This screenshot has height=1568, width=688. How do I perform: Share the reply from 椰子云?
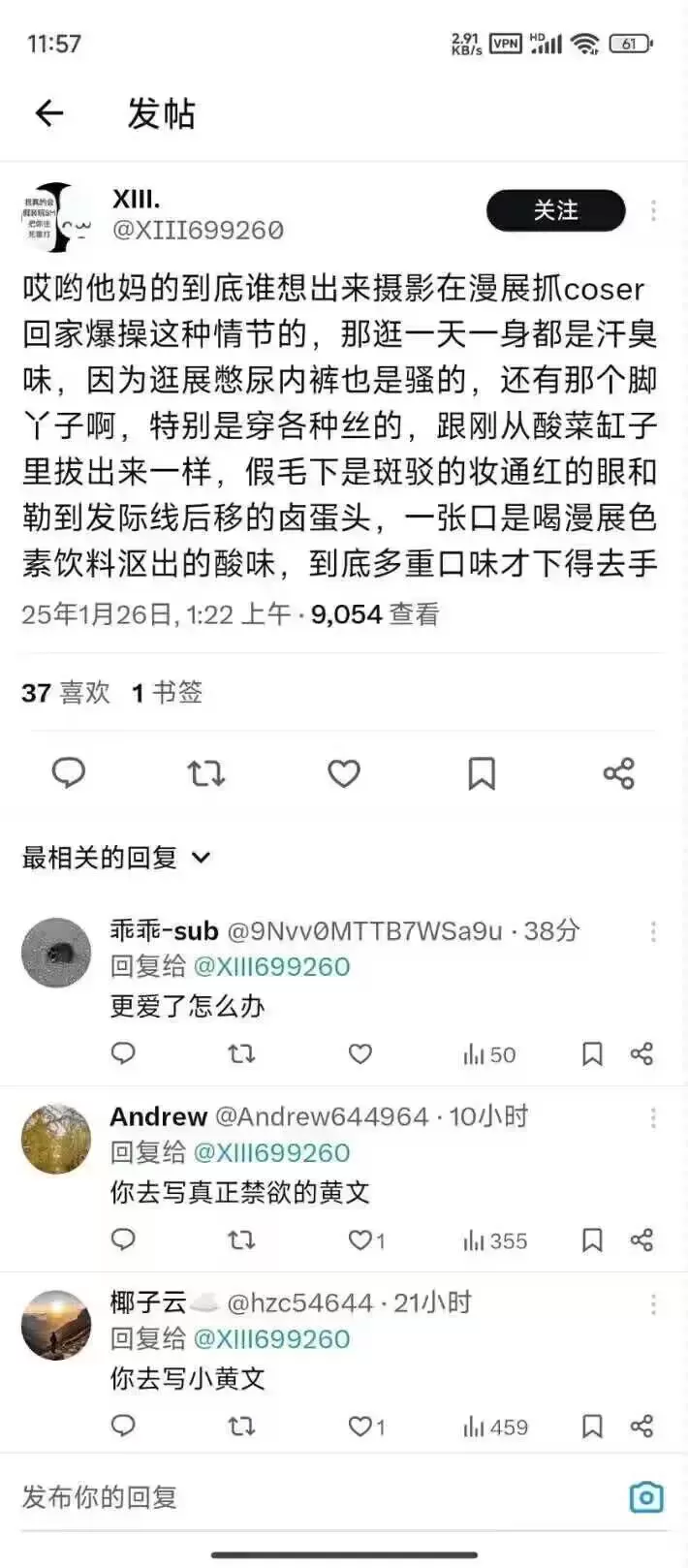pyautogui.click(x=641, y=1426)
